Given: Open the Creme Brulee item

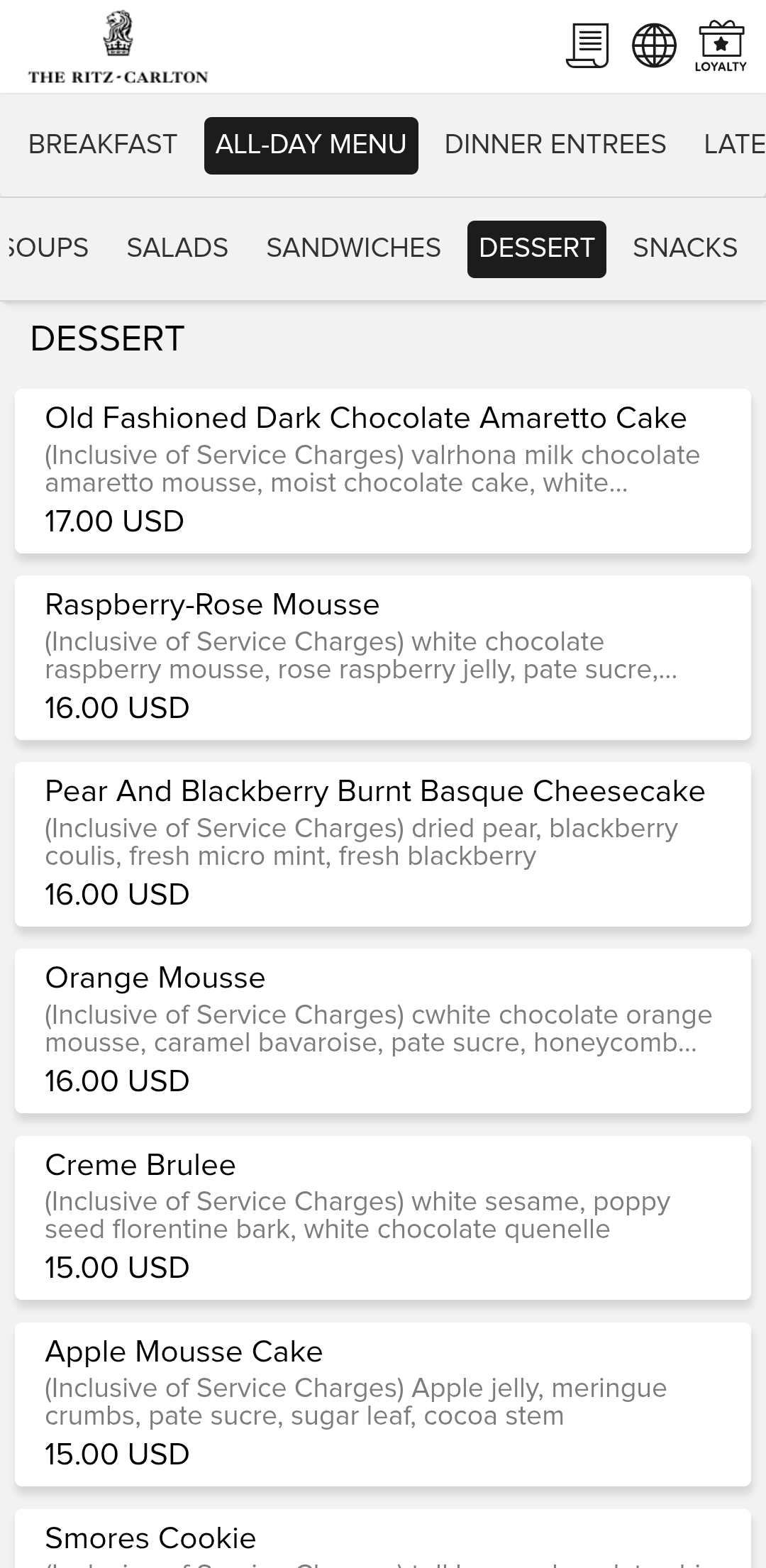Looking at the screenshot, I should coord(383,1217).
